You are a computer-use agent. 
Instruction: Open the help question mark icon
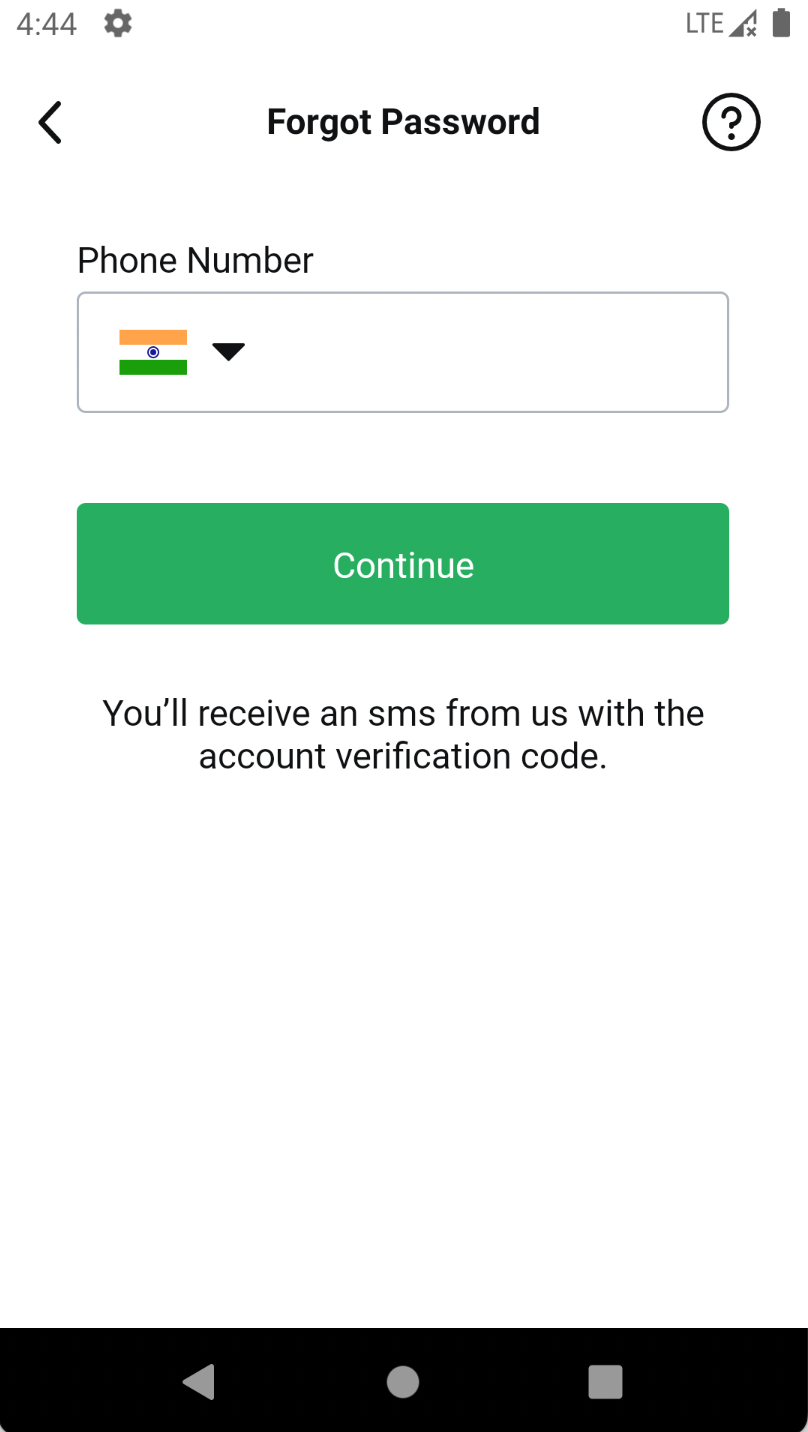pyautogui.click(x=731, y=122)
